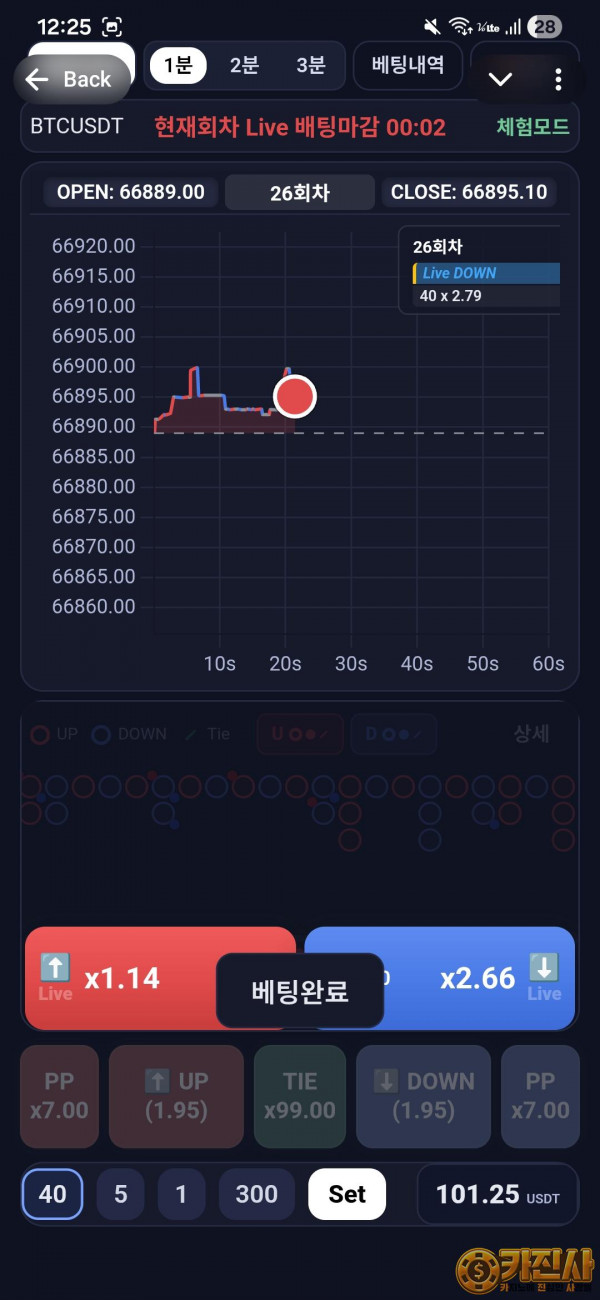Pick the 1 bet amount chip

pos(181,1193)
